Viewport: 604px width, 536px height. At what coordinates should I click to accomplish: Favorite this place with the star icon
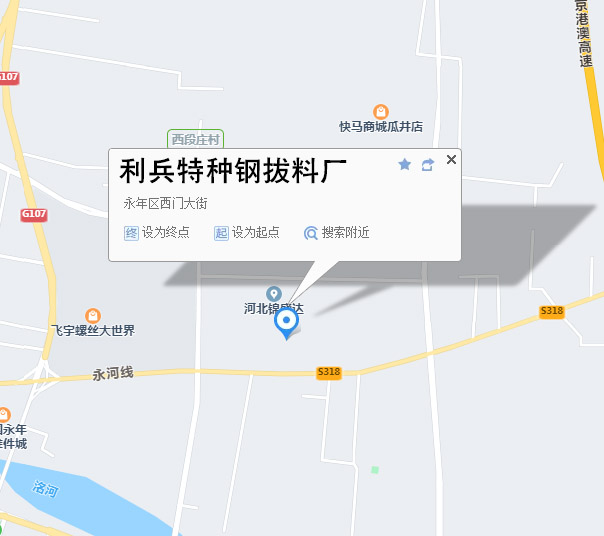[x=405, y=164]
